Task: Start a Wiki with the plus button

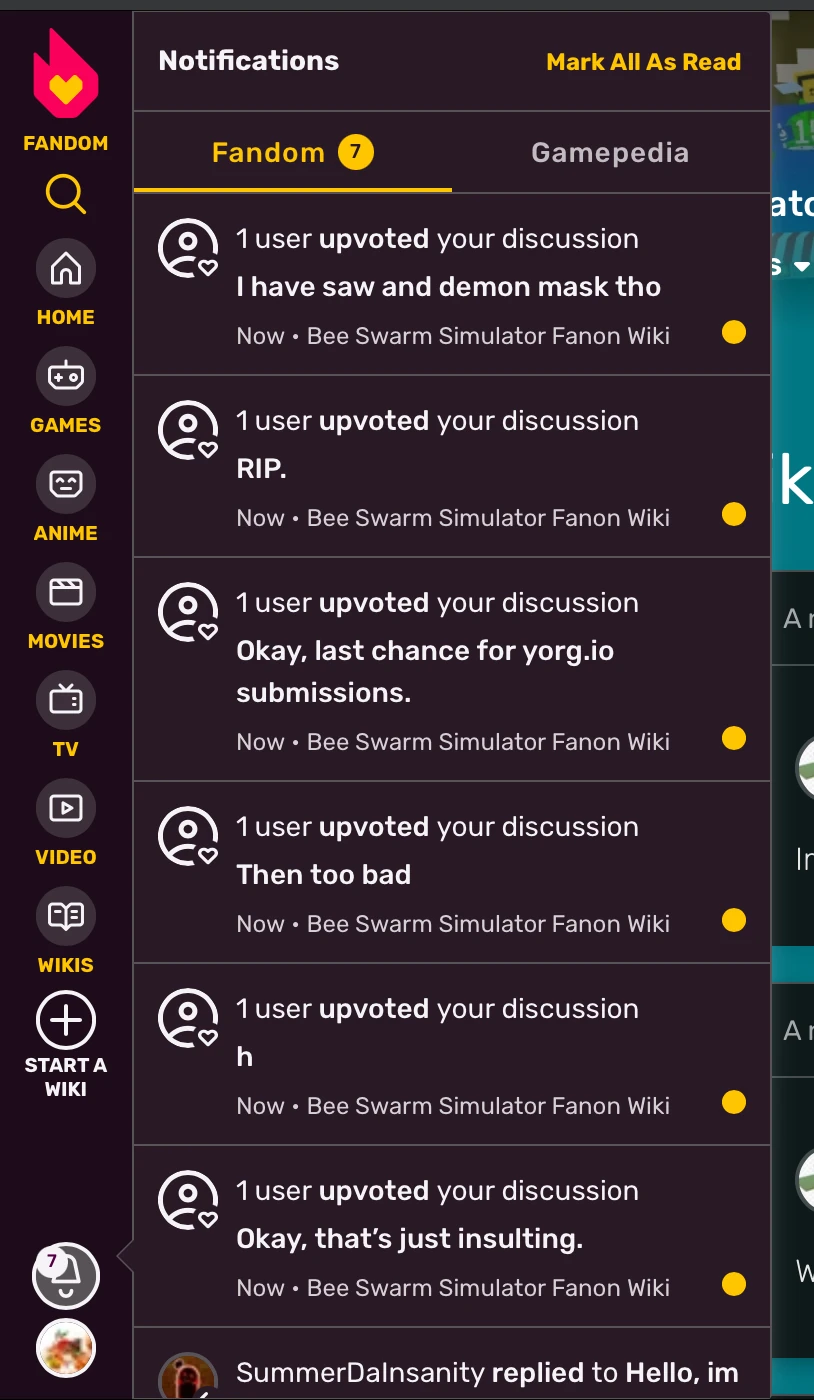Action: point(66,1021)
